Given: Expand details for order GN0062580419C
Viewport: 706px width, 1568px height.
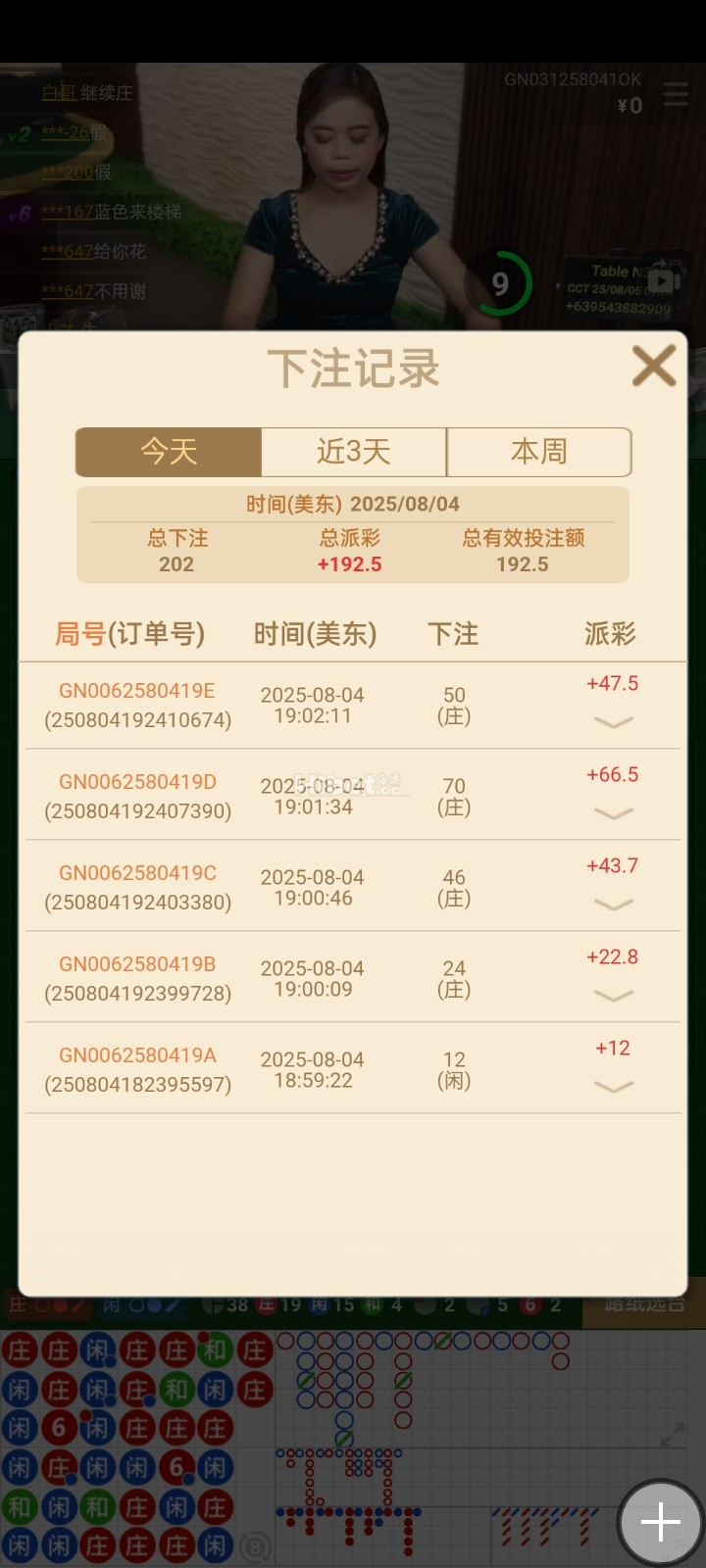Looking at the screenshot, I should point(614,905).
